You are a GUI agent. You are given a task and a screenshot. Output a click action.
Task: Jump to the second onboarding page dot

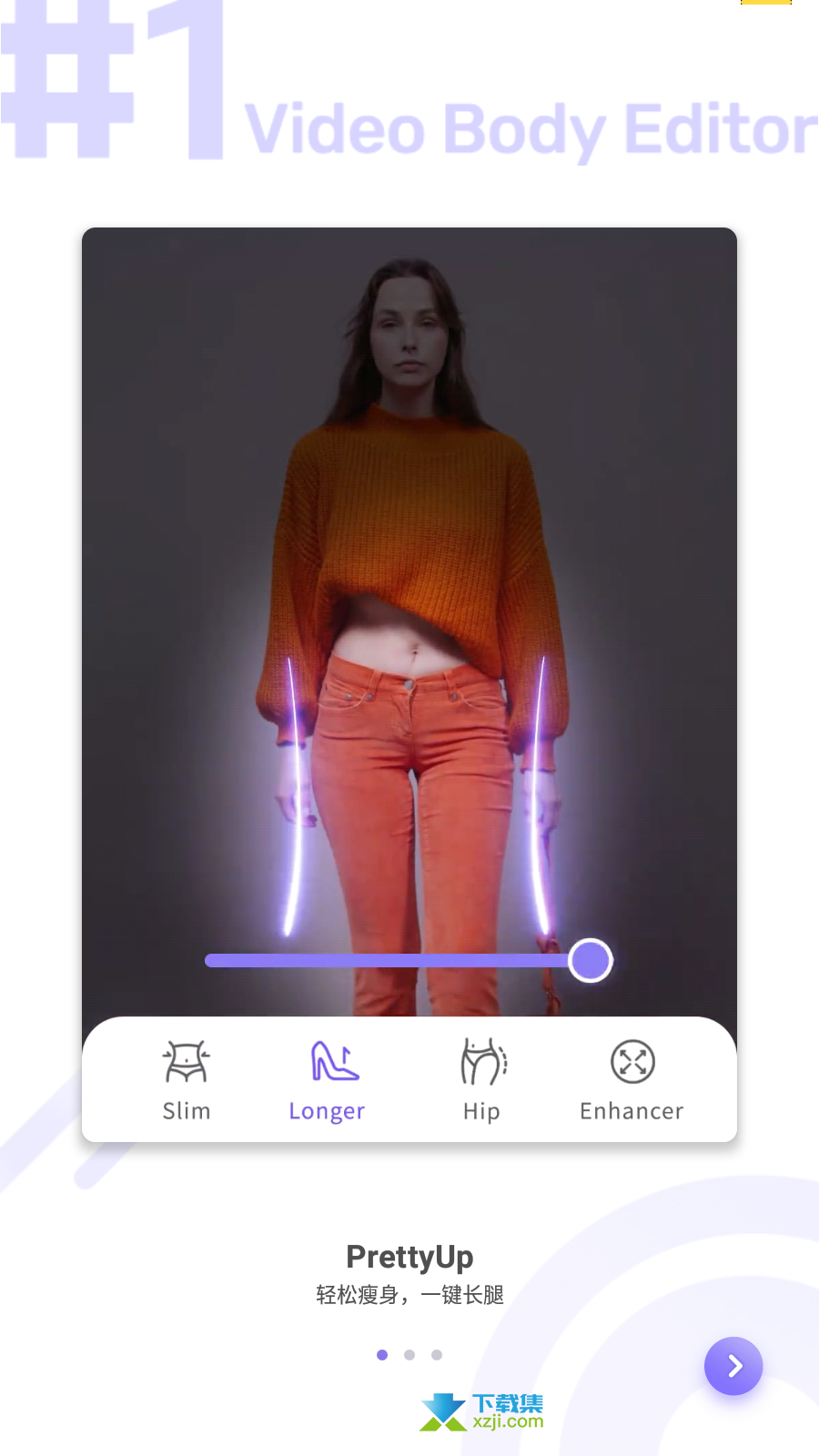click(409, 1355)
